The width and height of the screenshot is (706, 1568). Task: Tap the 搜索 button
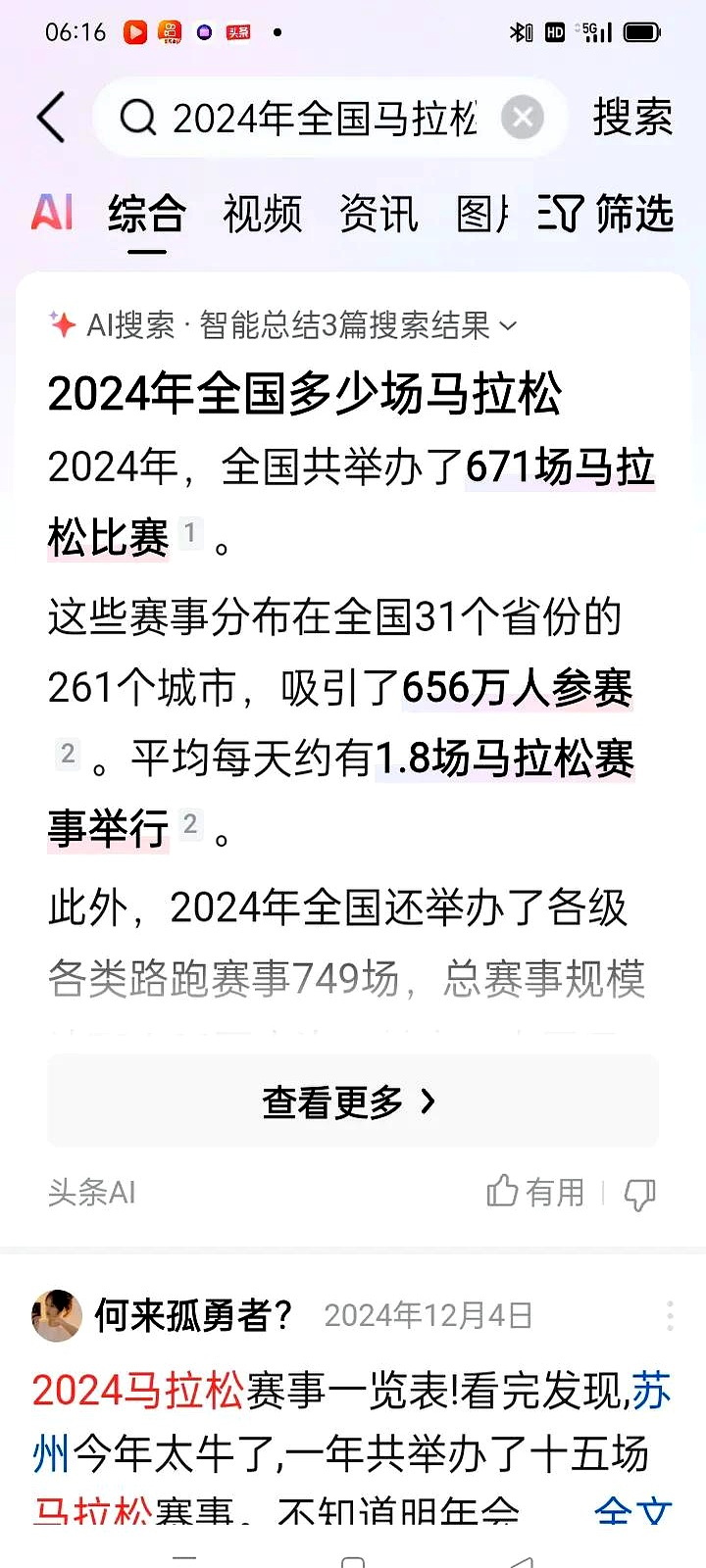pos(632,118)
